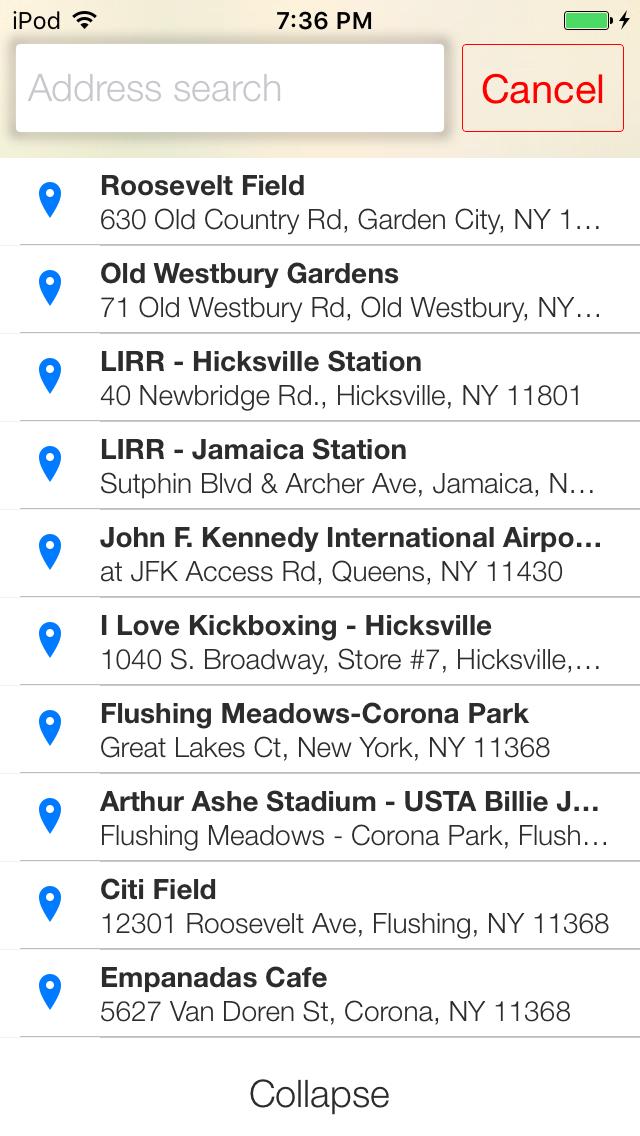Cancel the address search
This screenshot has width=640, height=1136.
click(x=542, y=88)
